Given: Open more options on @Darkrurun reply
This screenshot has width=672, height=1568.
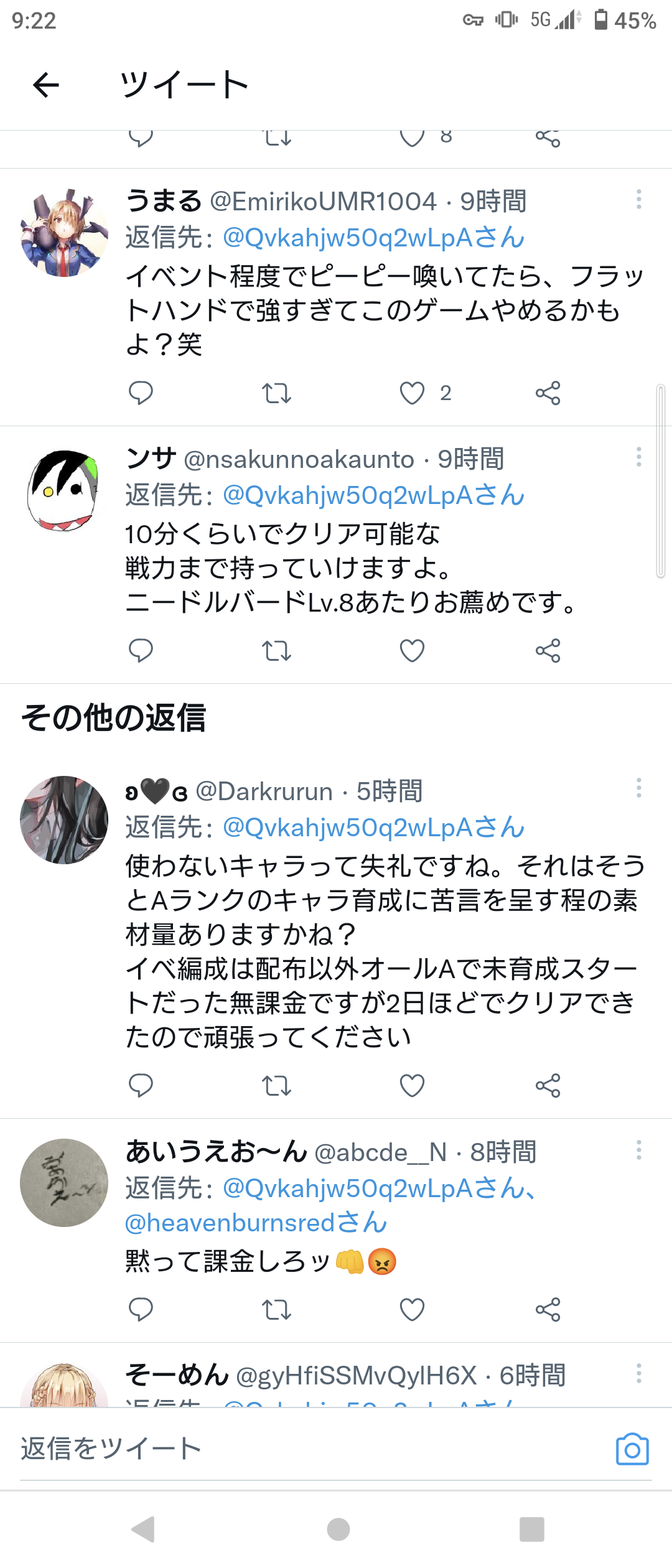Looking at the screenshot, I should [x=638, y=788].
